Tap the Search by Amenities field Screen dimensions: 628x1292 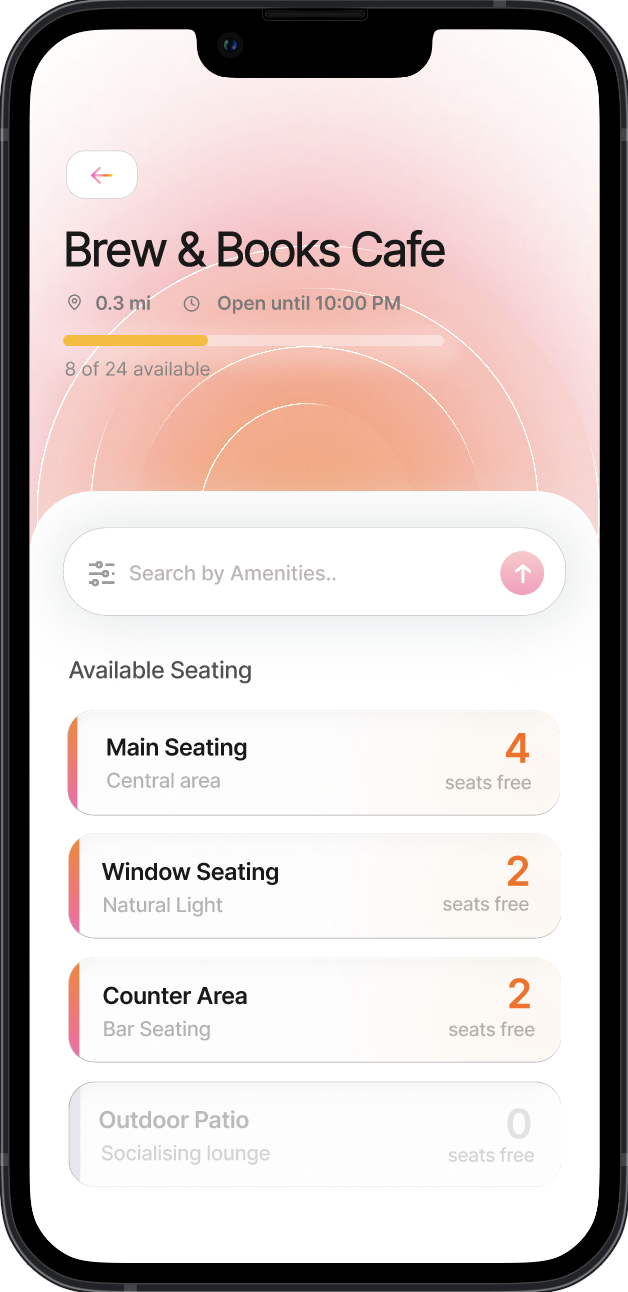pyautogui.click(x=314, y=572)
